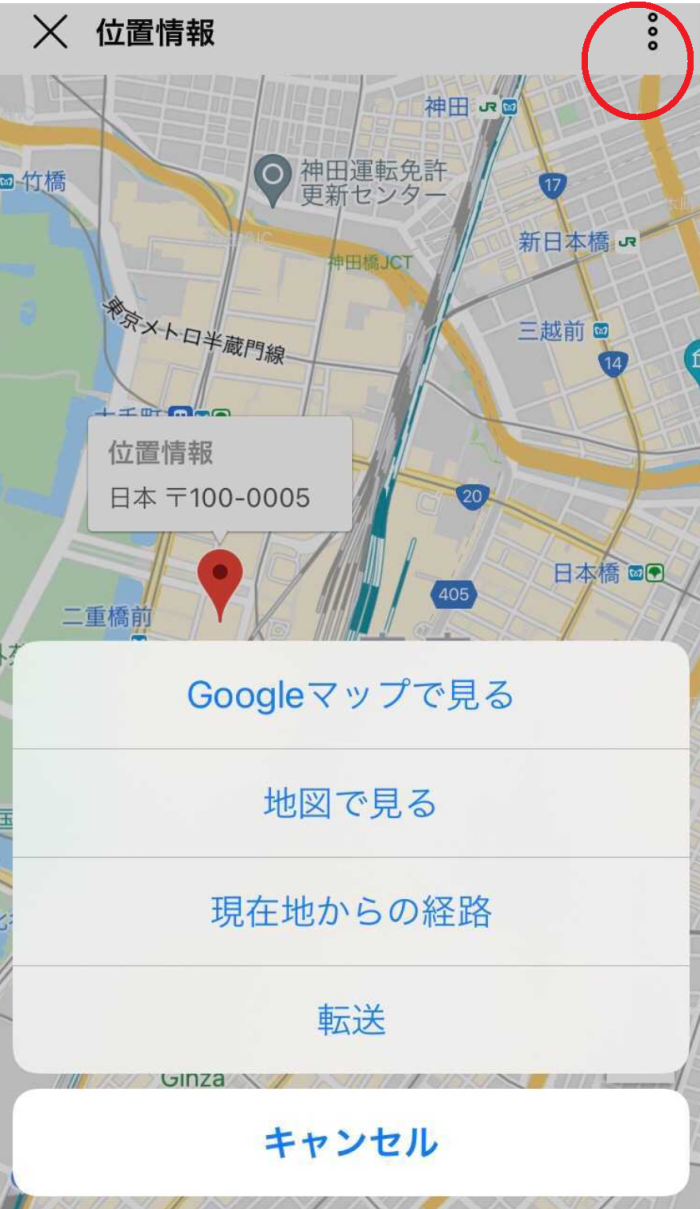The image size is (700, 1209).
Task: Get 現在地からの経路 directions
Action: pyautogui.click(x=350, y=911)
